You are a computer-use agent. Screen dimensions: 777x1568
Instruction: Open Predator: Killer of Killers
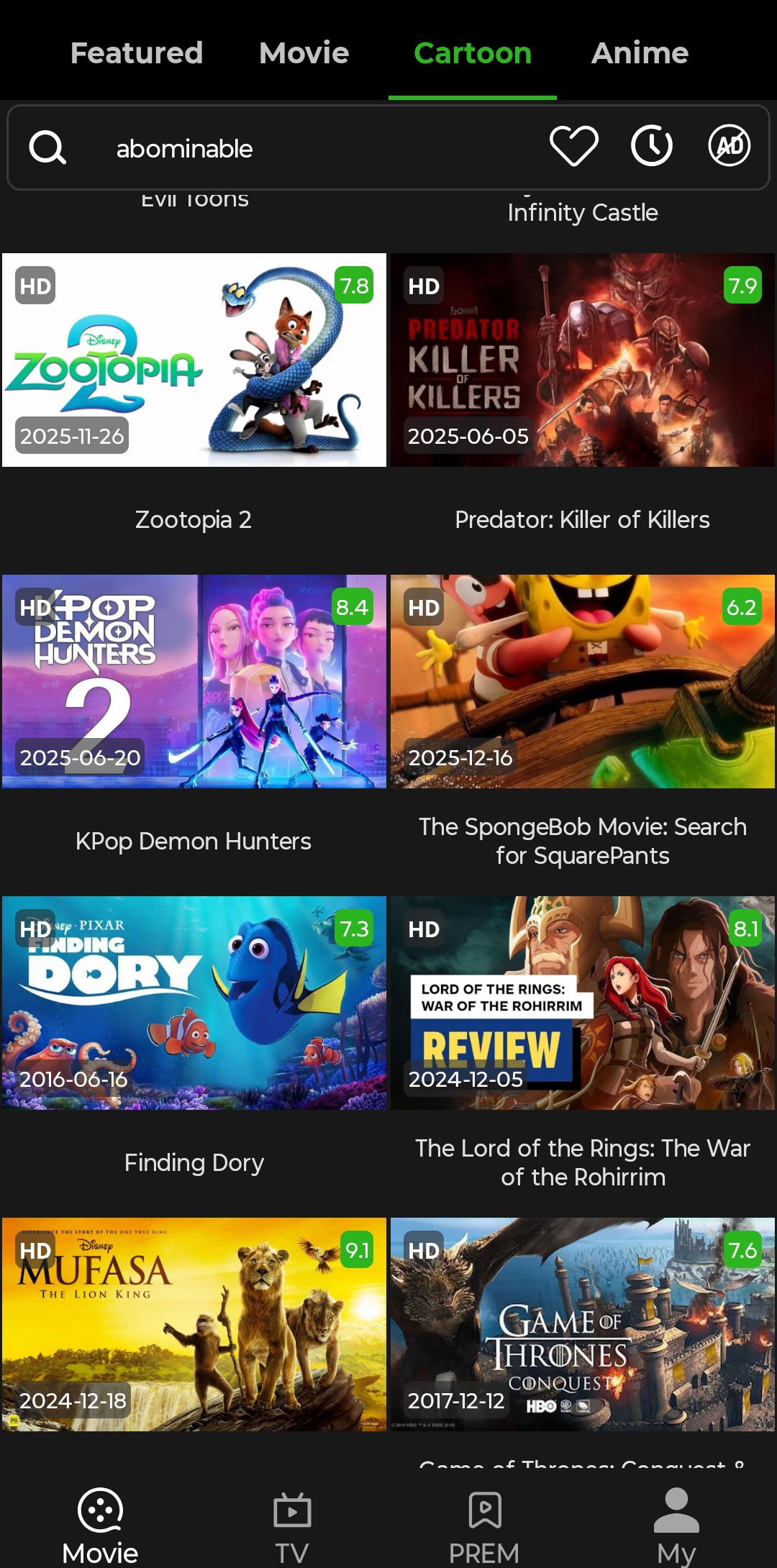click(x=583, y=360)
